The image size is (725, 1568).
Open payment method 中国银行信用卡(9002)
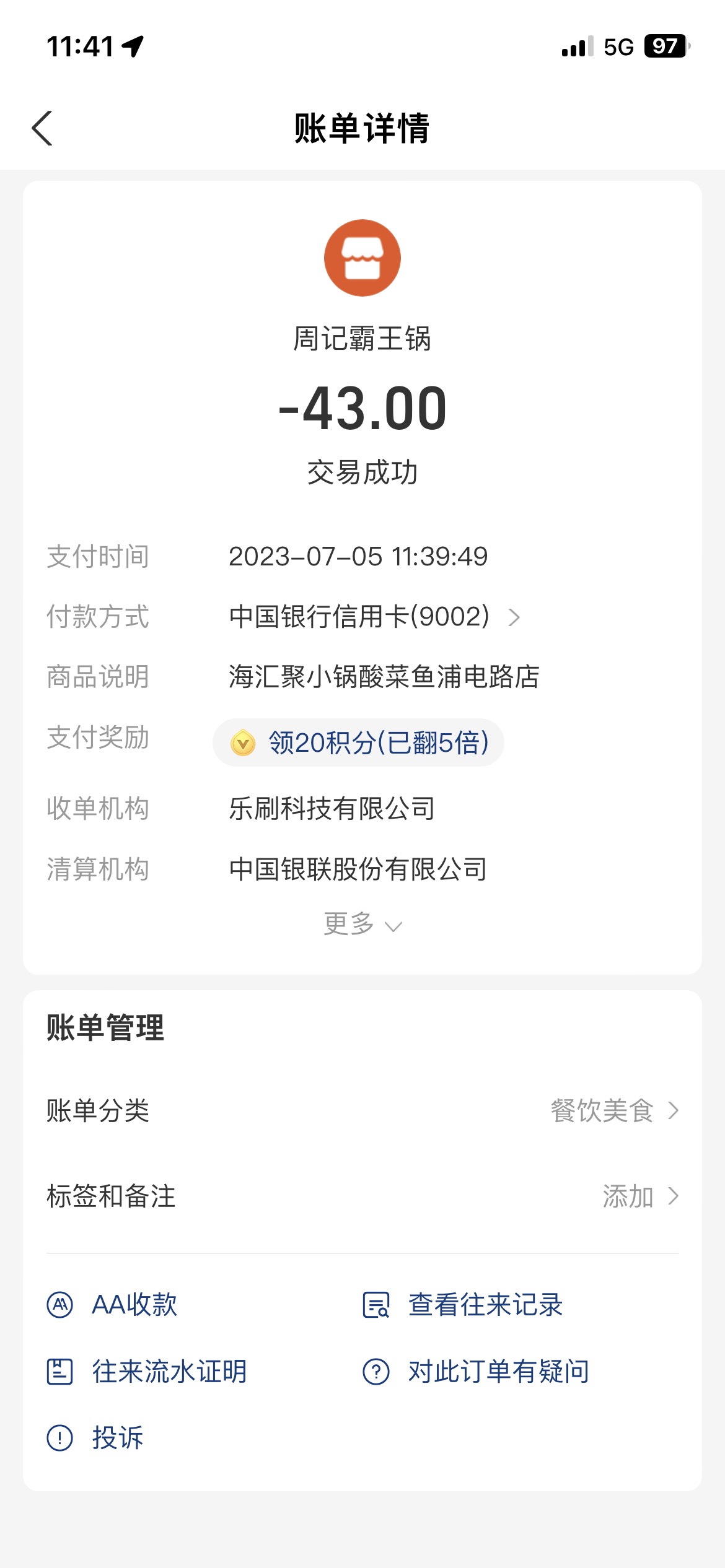click(375, 617)
